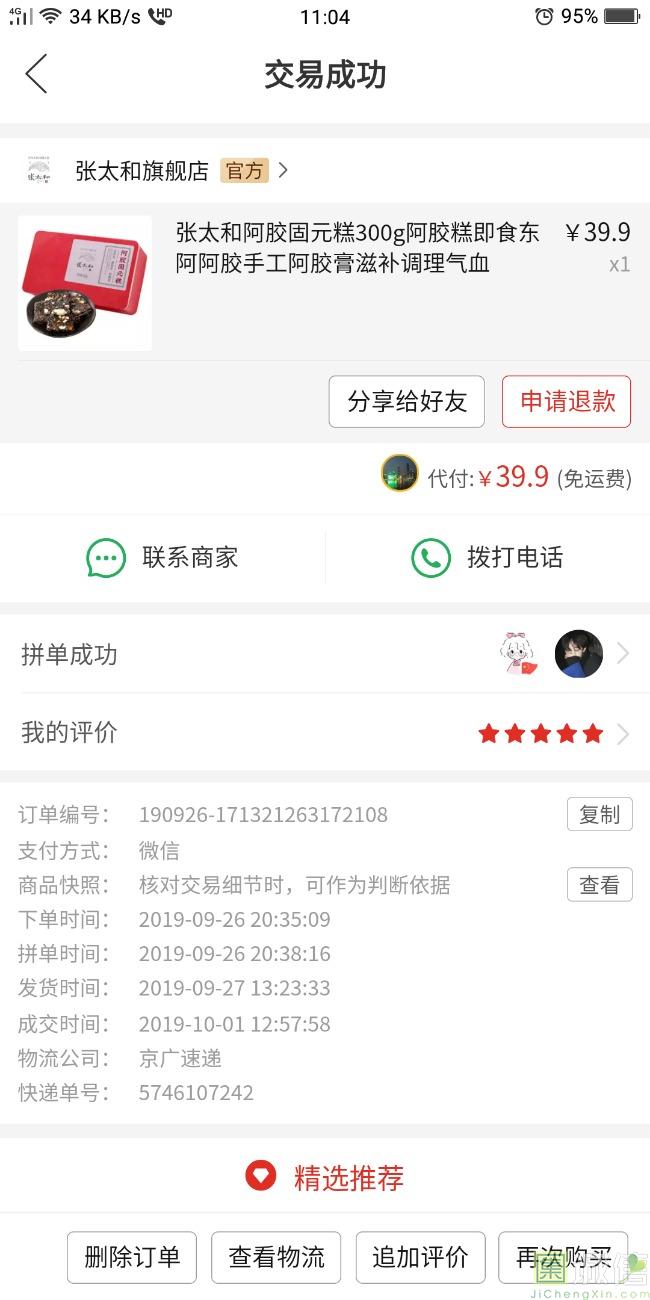Open the 我的评价 row
Viewport: 650px width, 1300px height.
[x=325, y=733]
